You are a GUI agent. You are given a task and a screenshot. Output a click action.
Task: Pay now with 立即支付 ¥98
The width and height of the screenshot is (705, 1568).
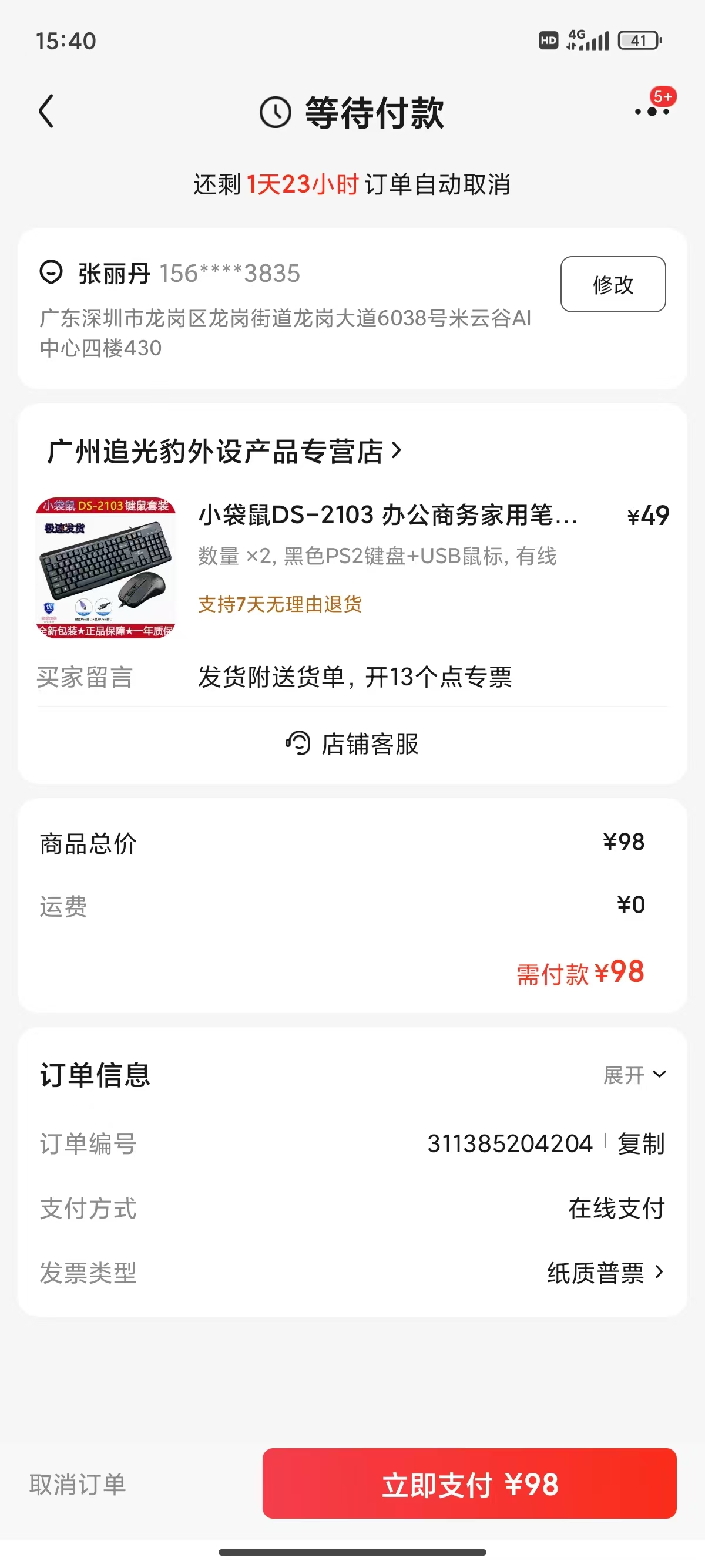(x=469, y=1484)
